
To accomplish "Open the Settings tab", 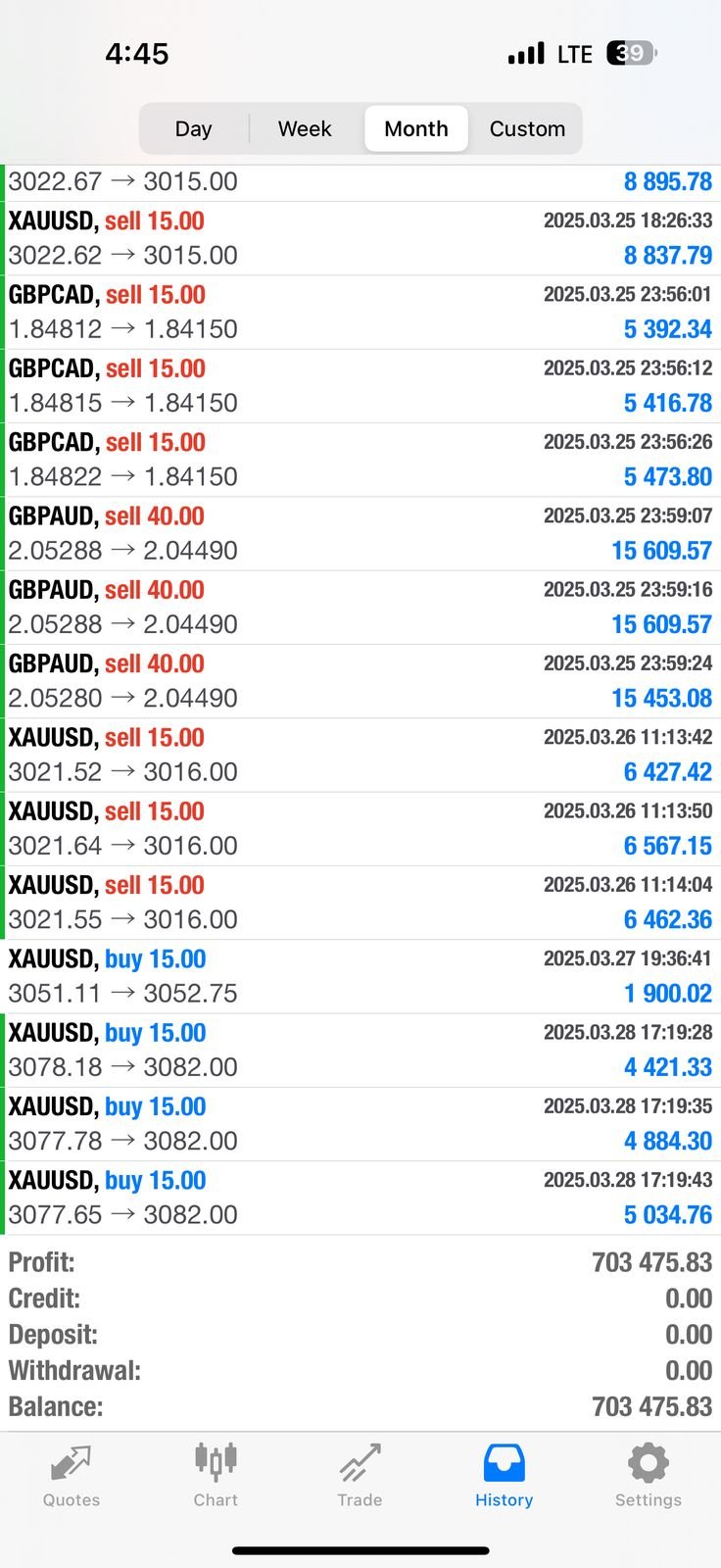I will tap(649, 1477).
